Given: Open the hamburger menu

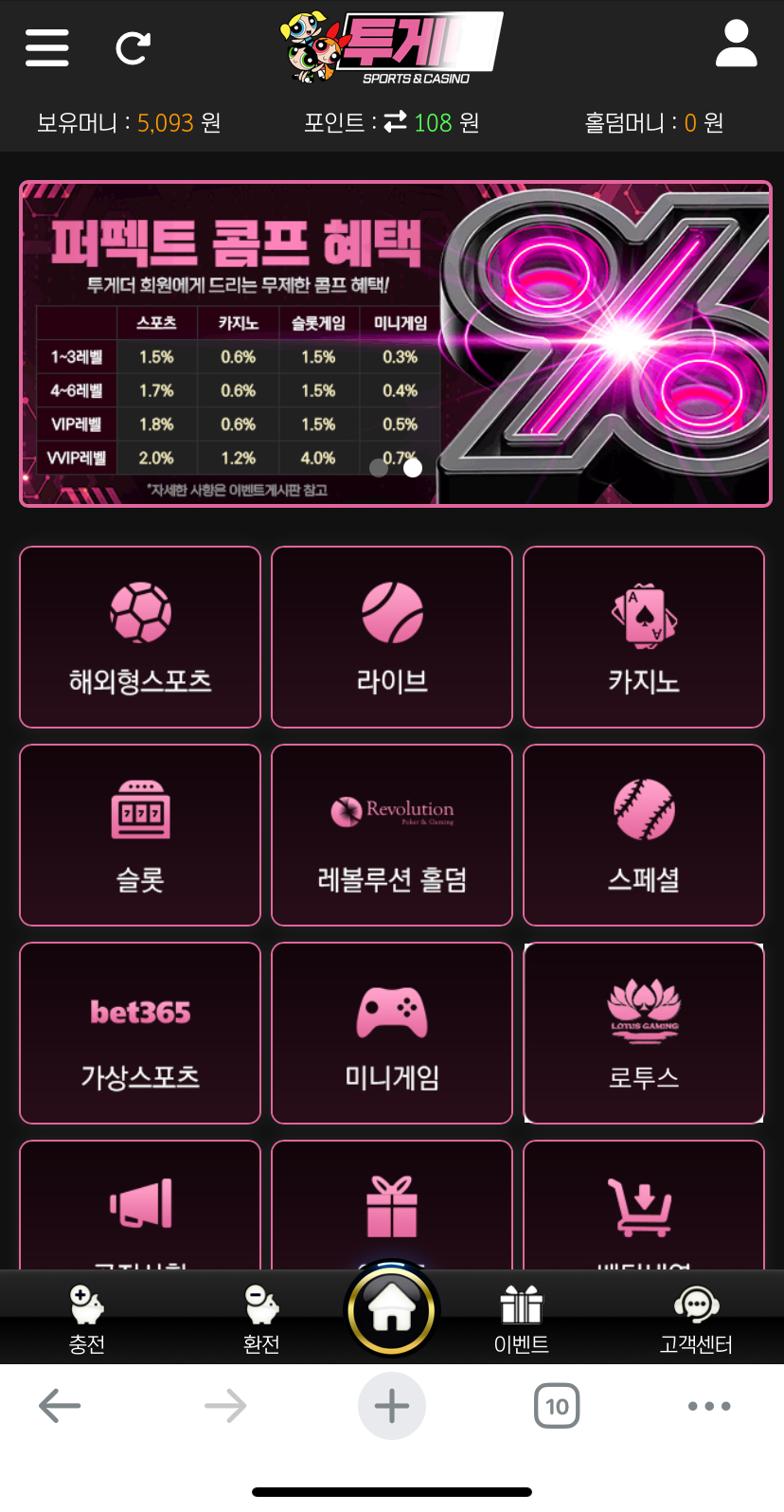Looking at the screenshot, I should (x=47, y=47).
